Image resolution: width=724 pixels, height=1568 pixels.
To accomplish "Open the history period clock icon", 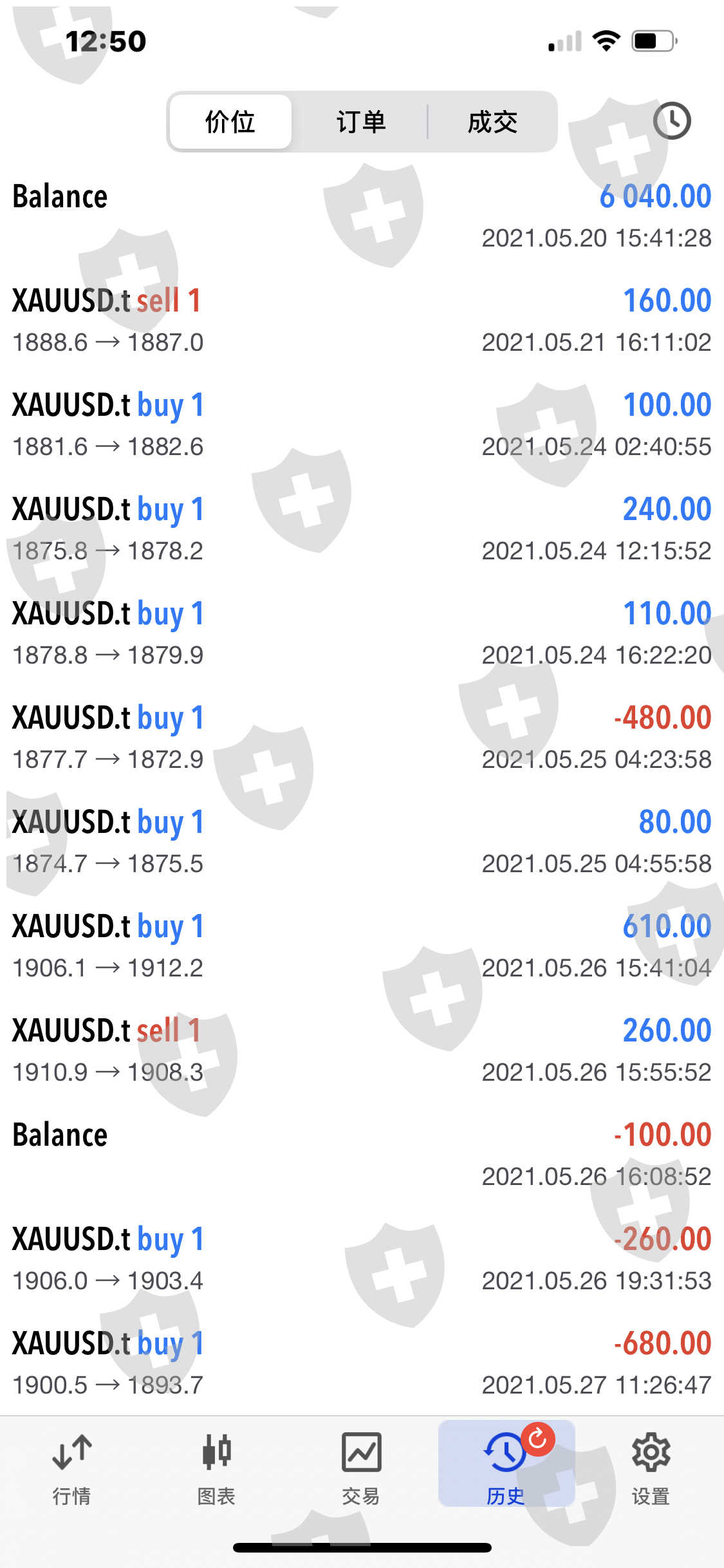I will [672, 121].
